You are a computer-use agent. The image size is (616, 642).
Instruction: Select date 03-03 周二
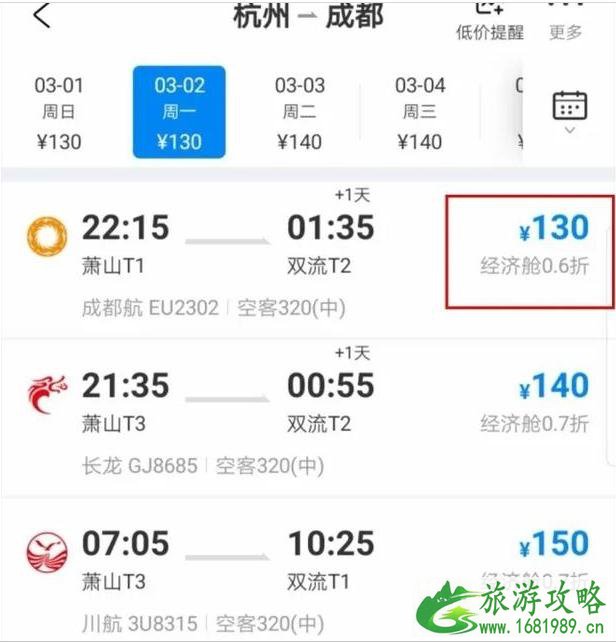pos(299,113)
